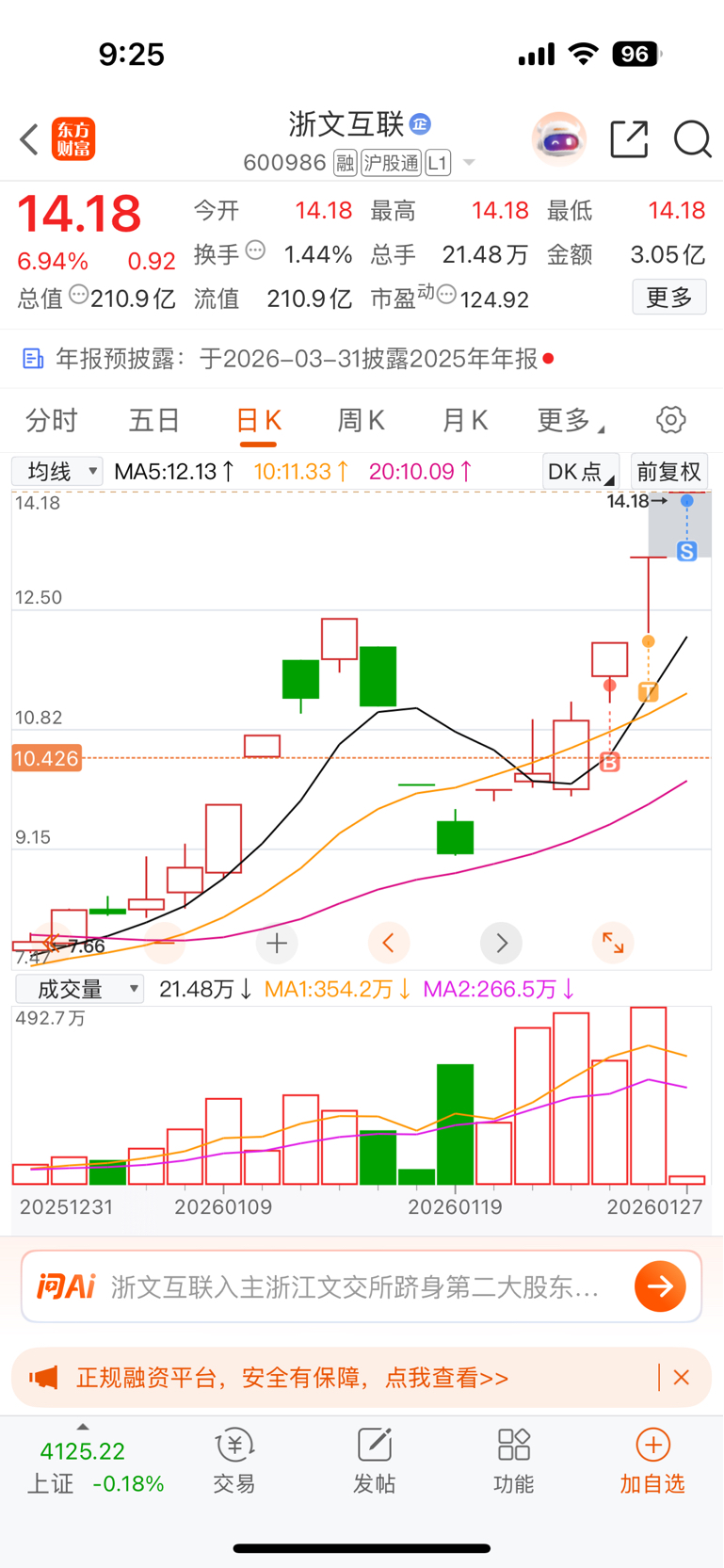Switch to the 五日 chart tab
The image size is (724, 1568).
pyautogui.click(x=154, y=420)
